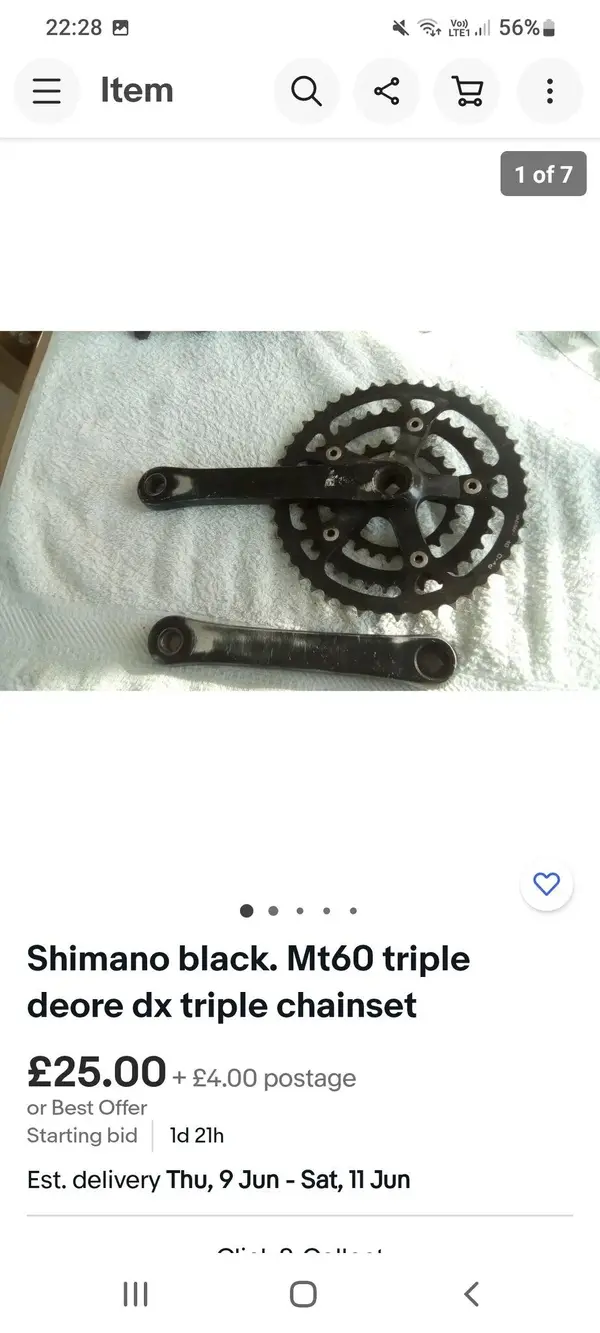Search eBay with the magnifier icon
Image resolution: width=600 pixels, height=1333 pixels.
306,91
